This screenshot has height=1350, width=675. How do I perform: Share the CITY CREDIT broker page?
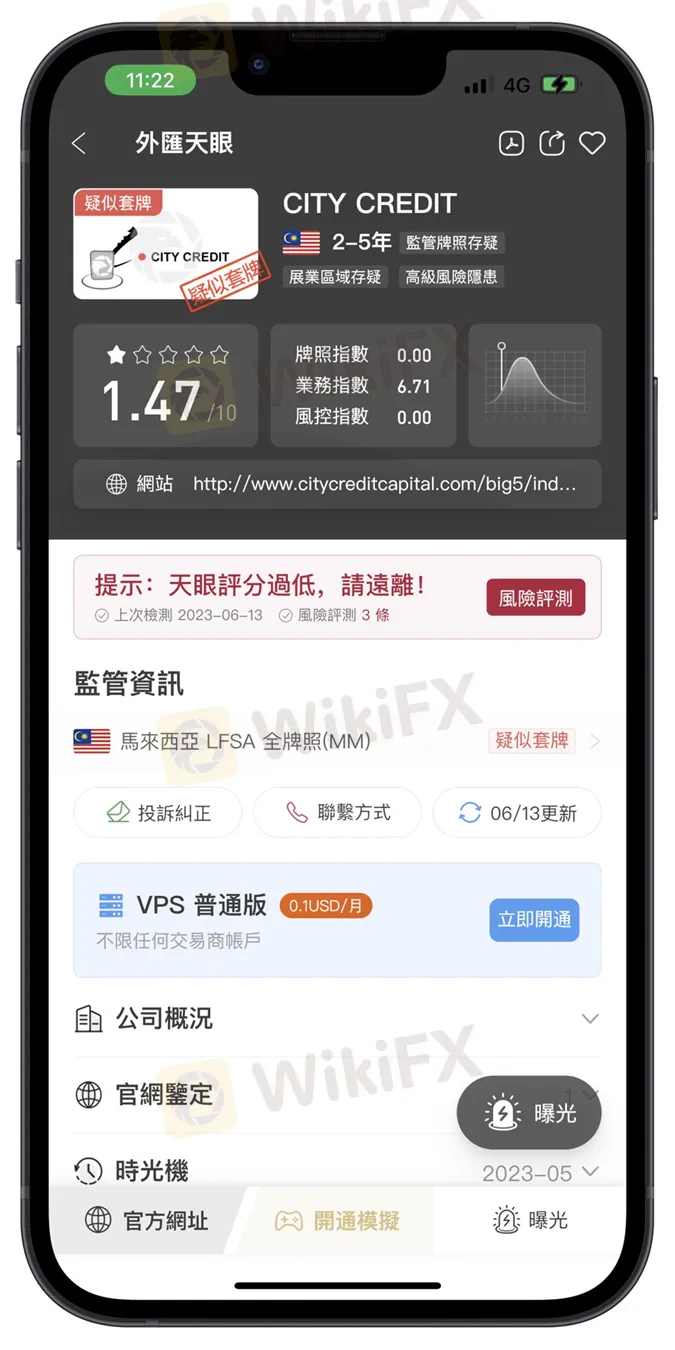[x=552, y=144]
